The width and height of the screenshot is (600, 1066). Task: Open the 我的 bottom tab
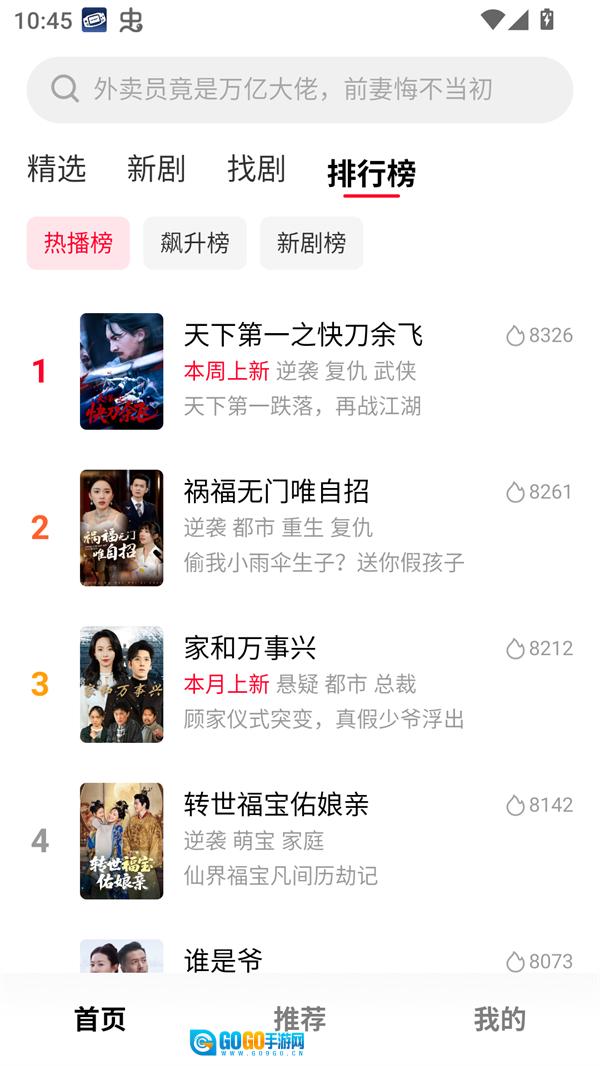(x=499, y=1019)
